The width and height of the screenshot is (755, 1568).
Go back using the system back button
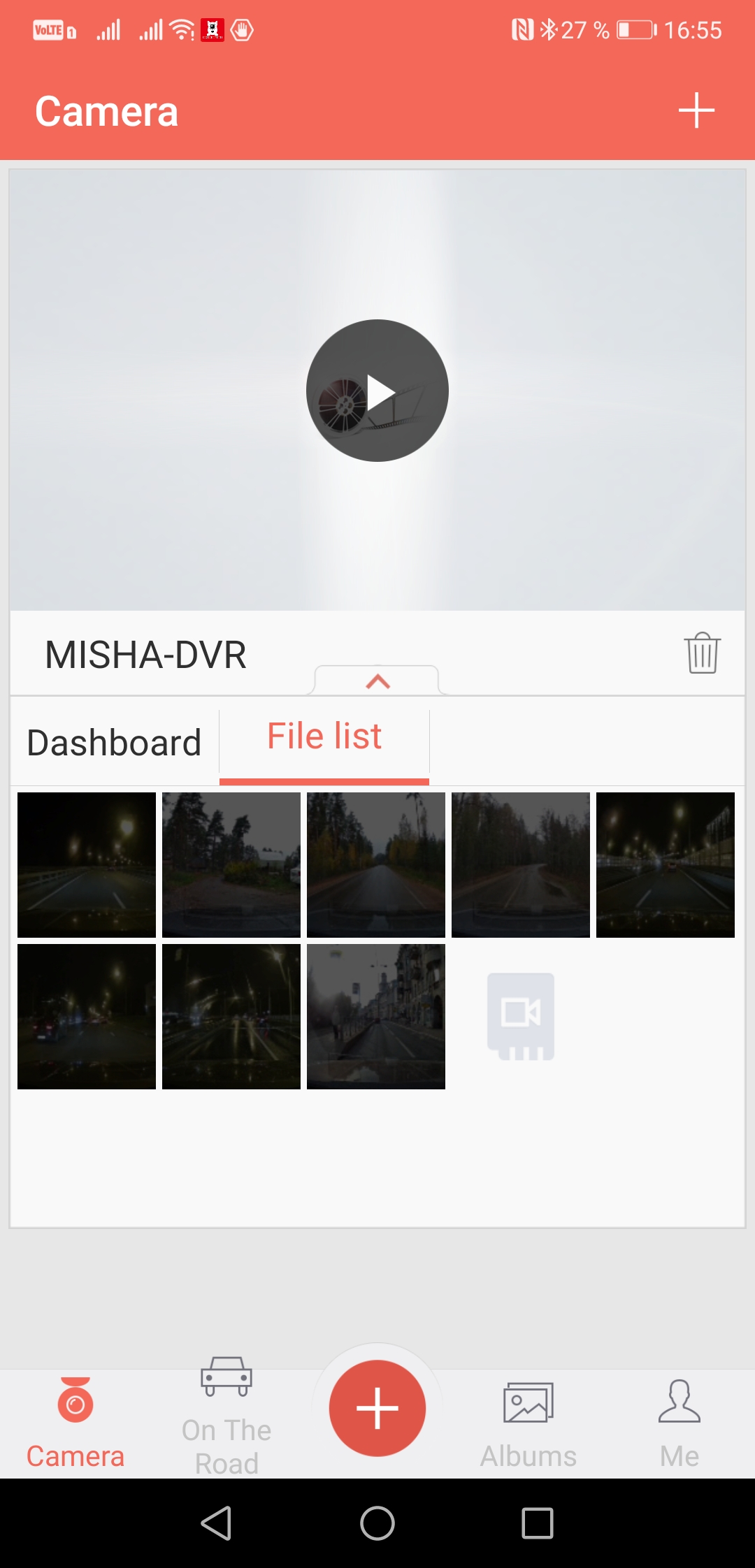pyautogui.click(x=217, y=1523)
